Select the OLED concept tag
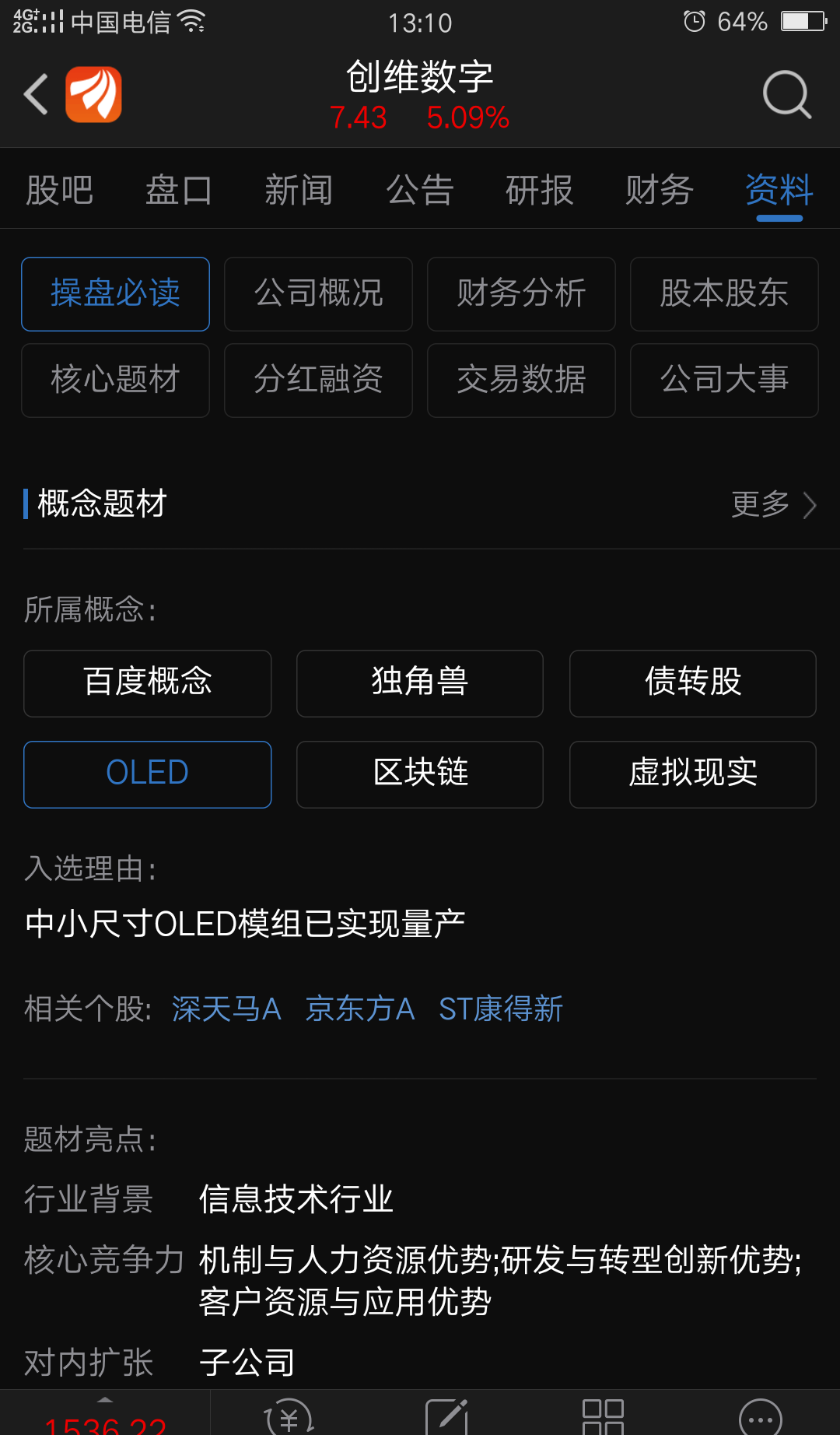 tap(147, 774)
